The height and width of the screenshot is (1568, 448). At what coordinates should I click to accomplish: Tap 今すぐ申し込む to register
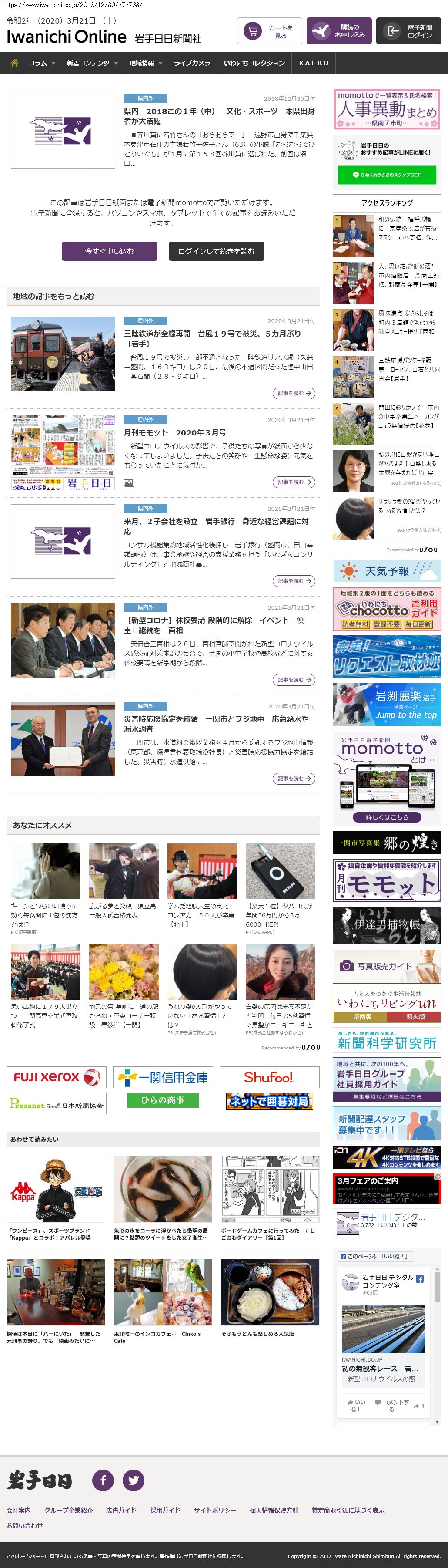click(110, 251)
